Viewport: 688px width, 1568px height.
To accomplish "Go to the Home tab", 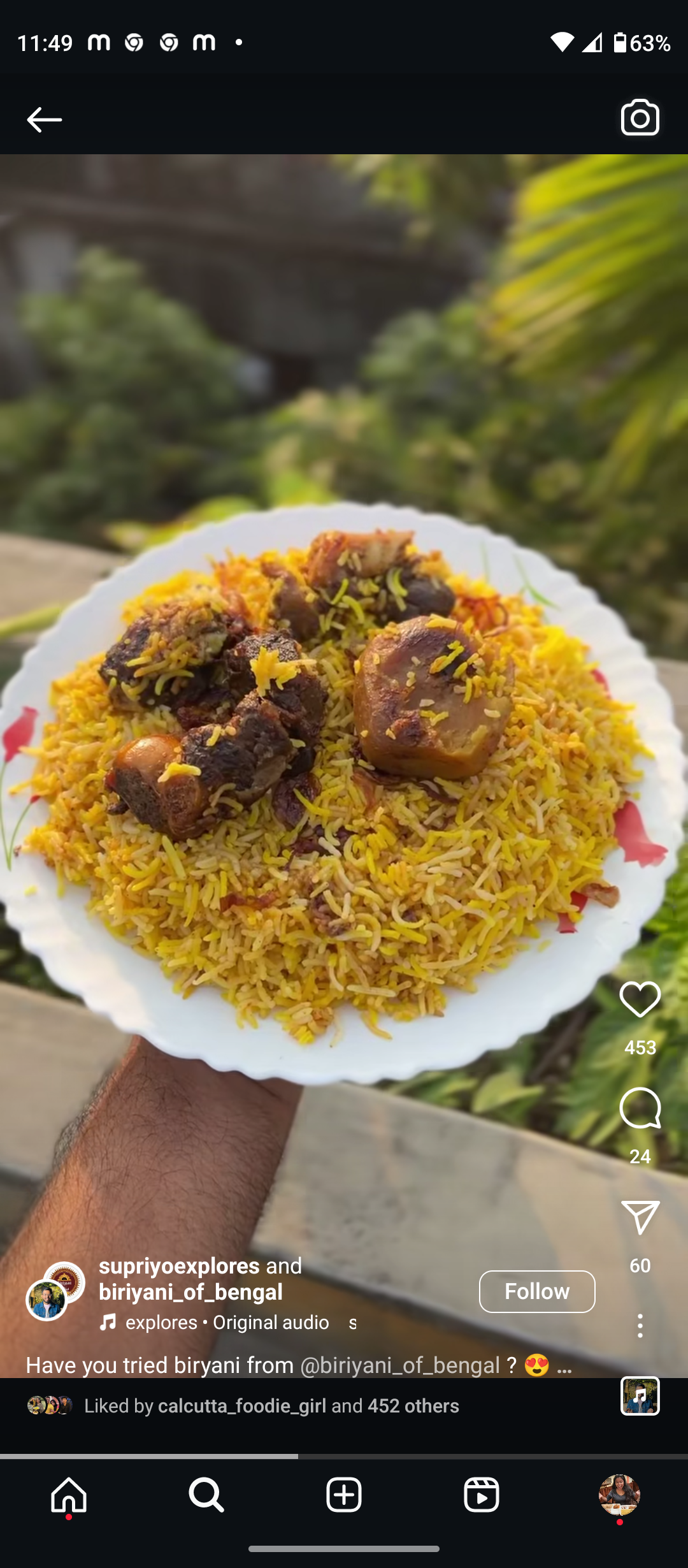I will tap(69, 1494).
